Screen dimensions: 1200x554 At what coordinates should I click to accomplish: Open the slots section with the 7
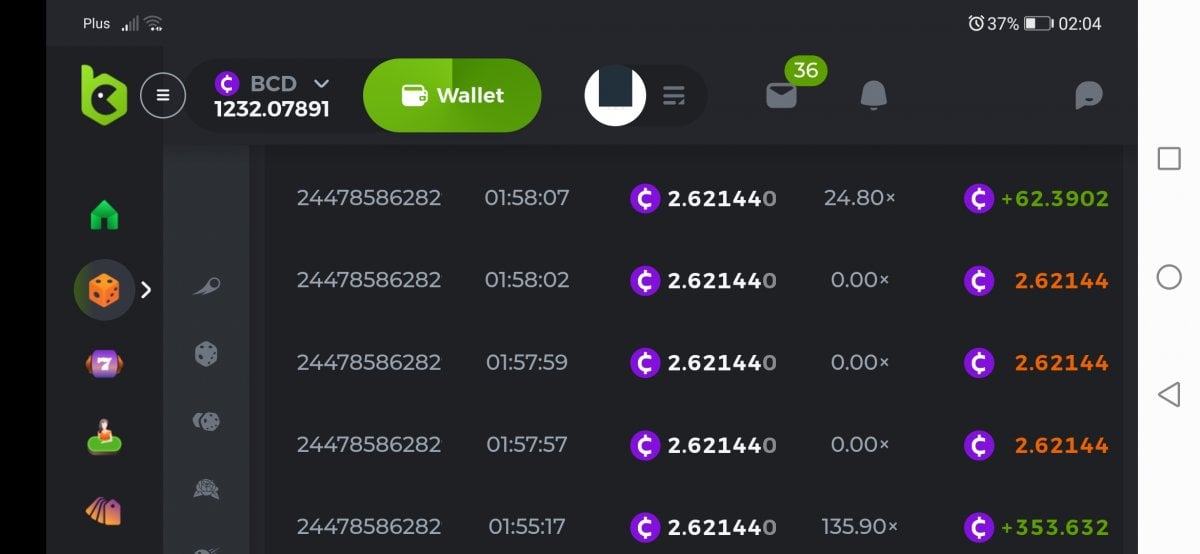pyautogui.click(x=105, y=364)
